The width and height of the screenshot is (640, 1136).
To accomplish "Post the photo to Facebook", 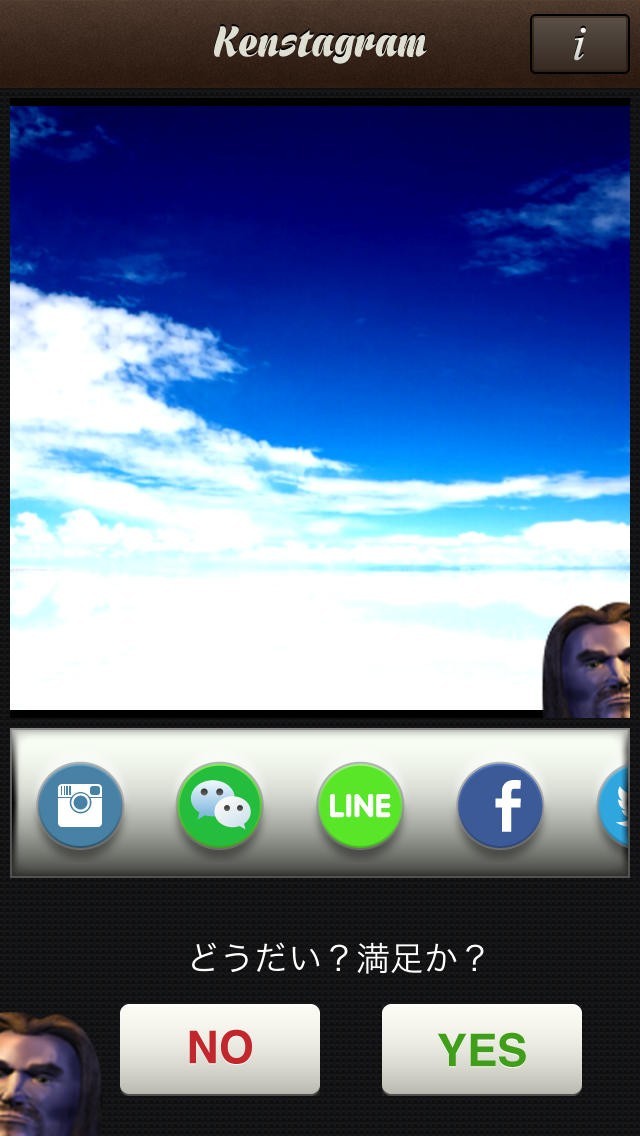I will pos(500,805).
